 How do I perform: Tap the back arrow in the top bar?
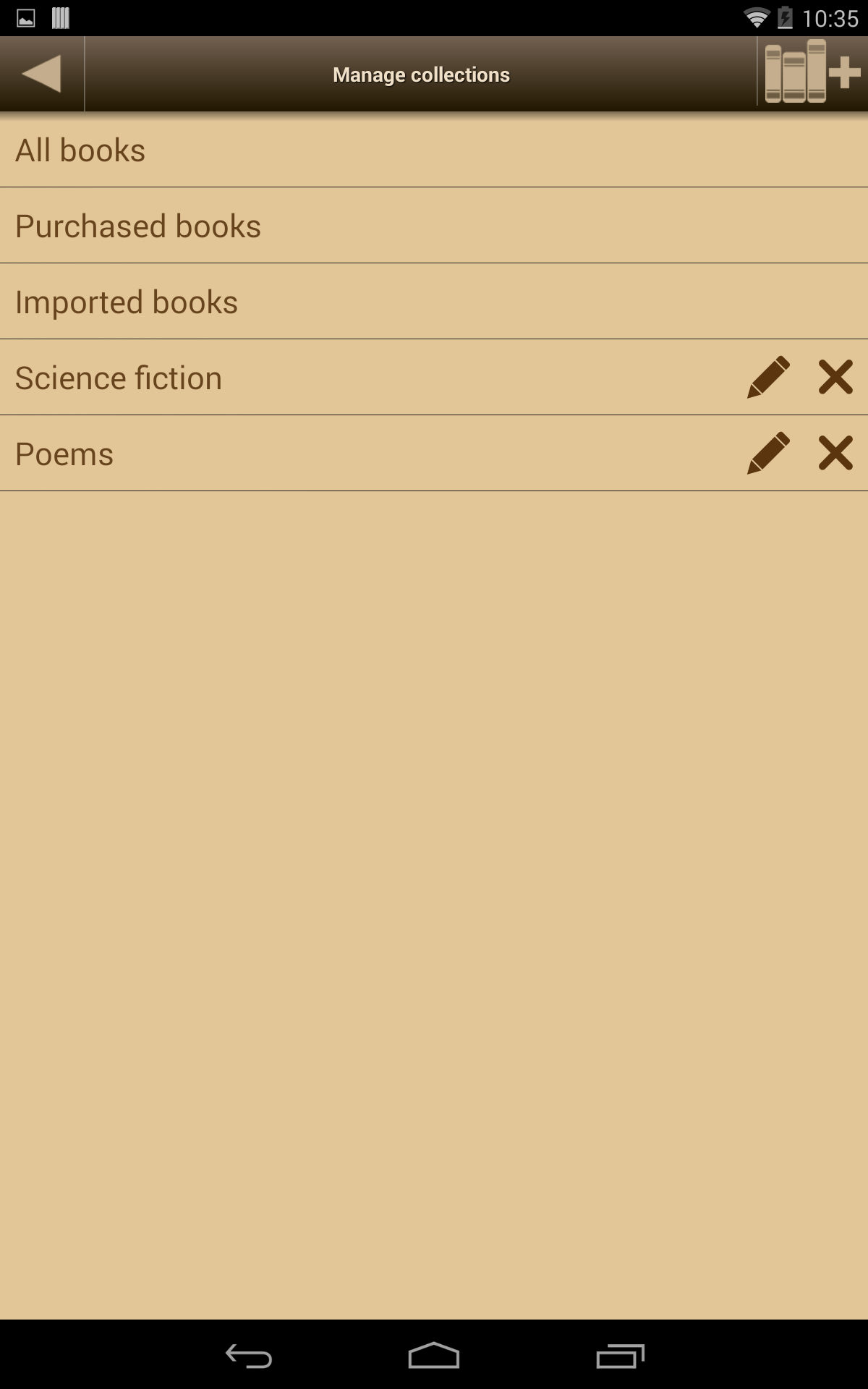point(41,73)
